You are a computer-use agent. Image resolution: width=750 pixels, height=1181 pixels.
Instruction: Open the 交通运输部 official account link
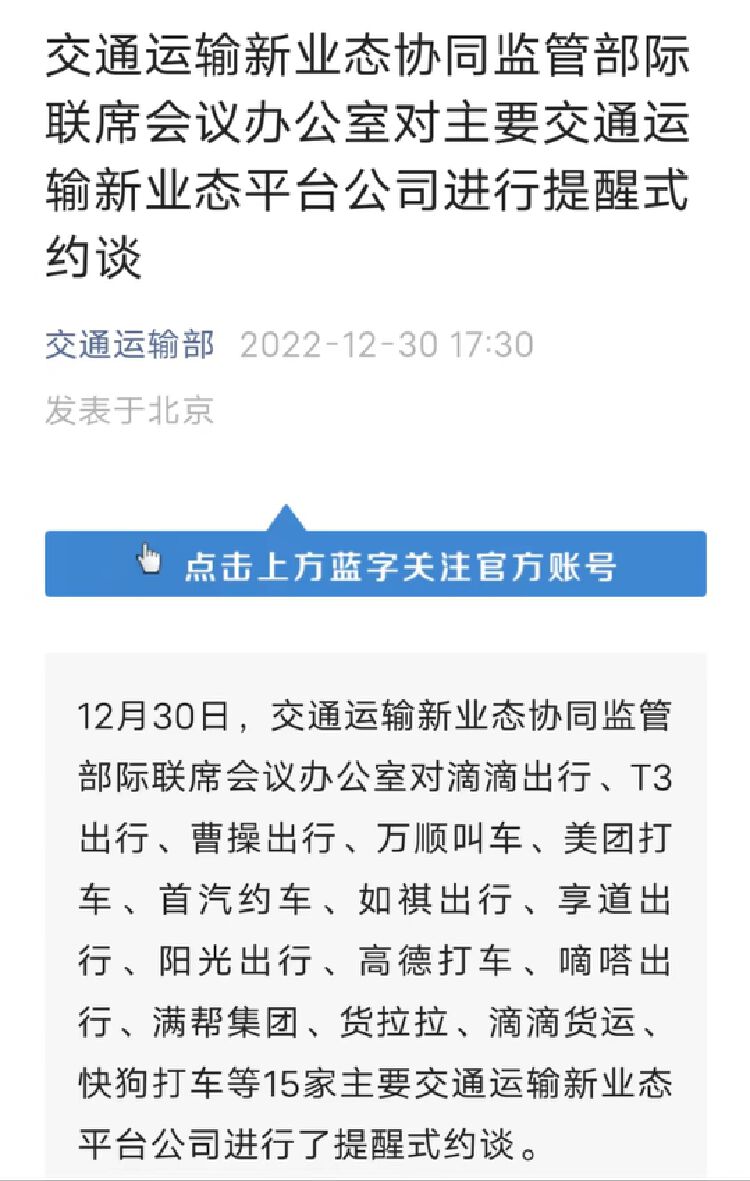coord(129,345)
